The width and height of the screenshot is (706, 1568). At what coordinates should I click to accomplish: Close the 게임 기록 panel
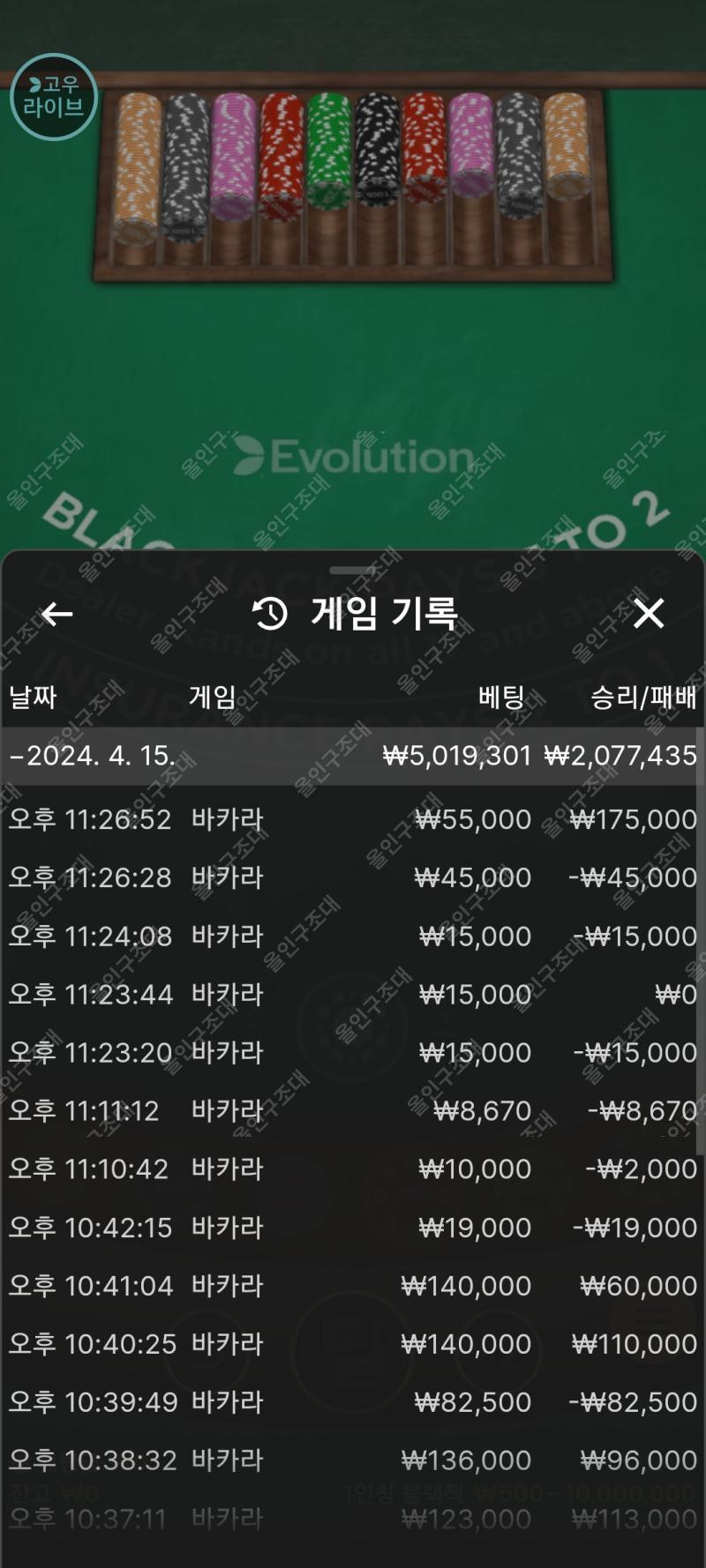649,614
